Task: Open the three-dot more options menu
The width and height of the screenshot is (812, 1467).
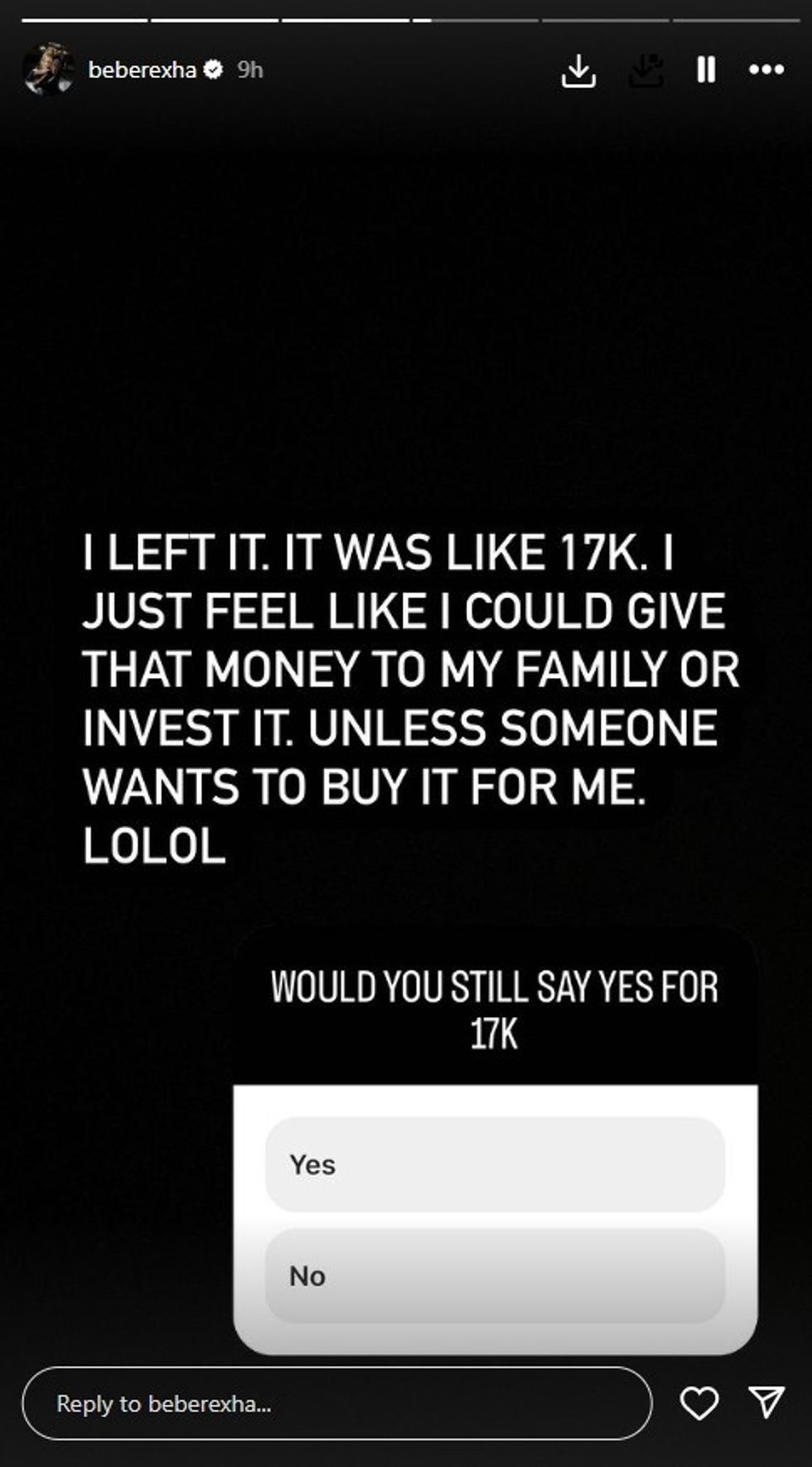Action: click(x=766, y=70)
